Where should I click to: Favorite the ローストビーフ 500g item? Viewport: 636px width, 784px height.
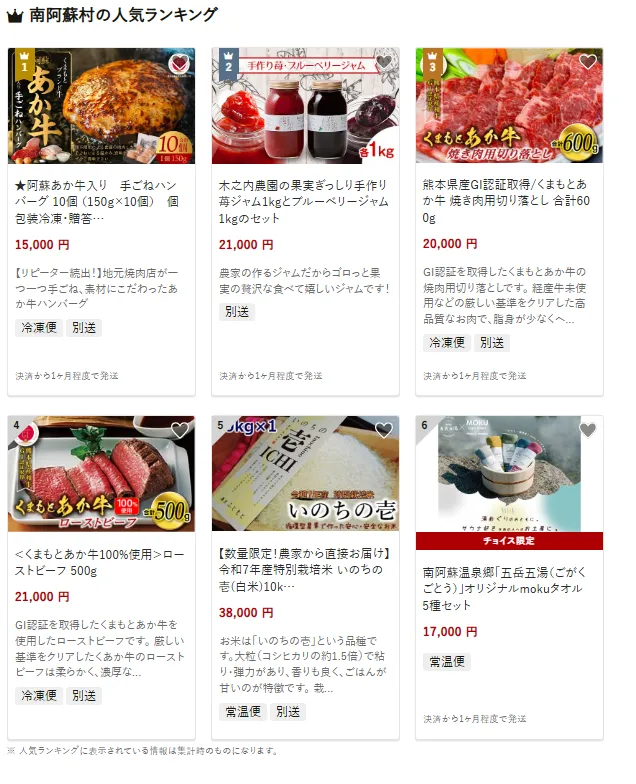click(180, 431)
